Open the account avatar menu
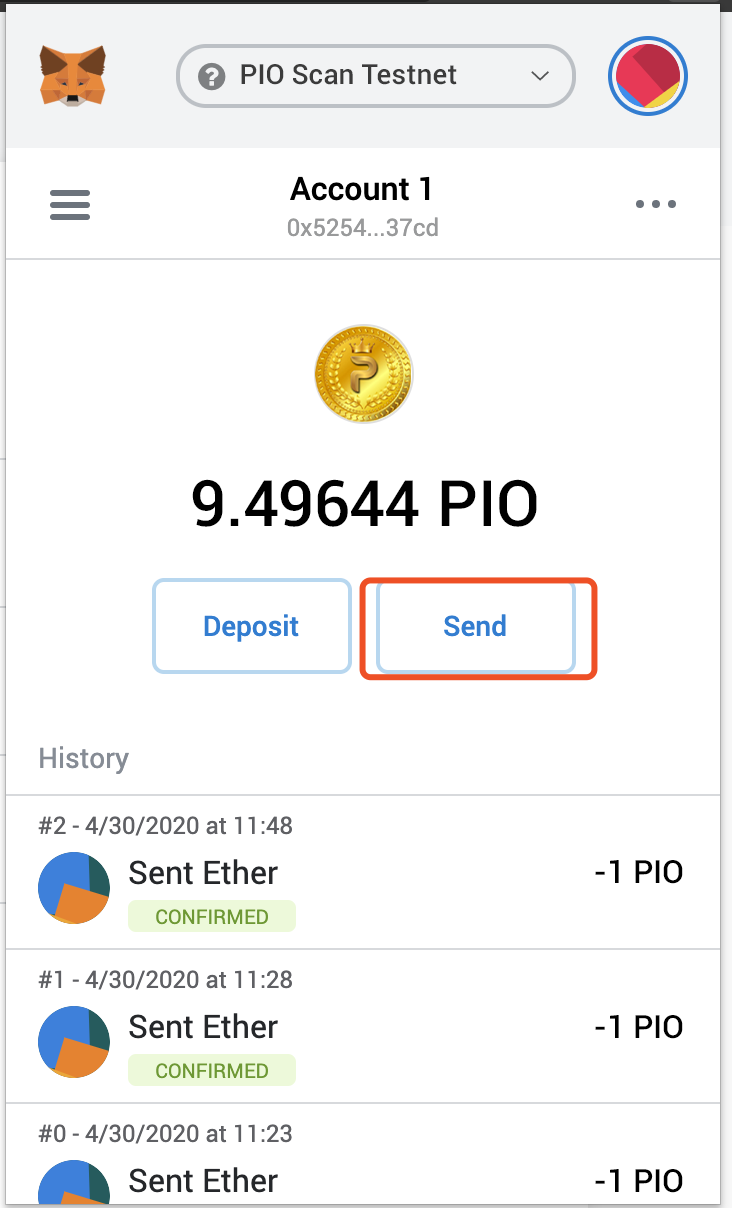The width and height of the screenshot is (732, 1208). (x=648, y=76)
